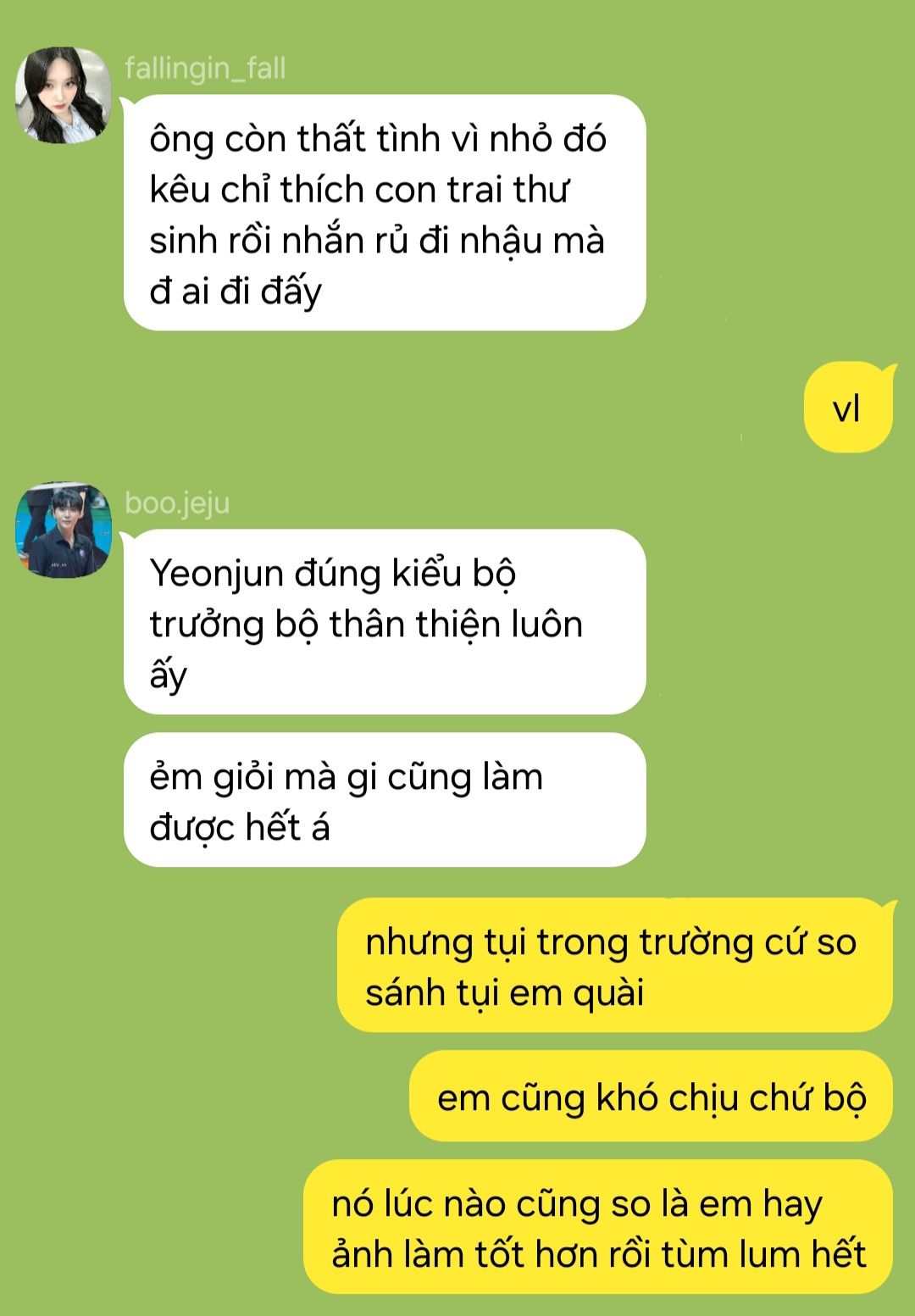Open fallingin_fall's profile picture
The height and width of the screenshot is (1316, 915).
pyautogui.click(x=64, y=95)
